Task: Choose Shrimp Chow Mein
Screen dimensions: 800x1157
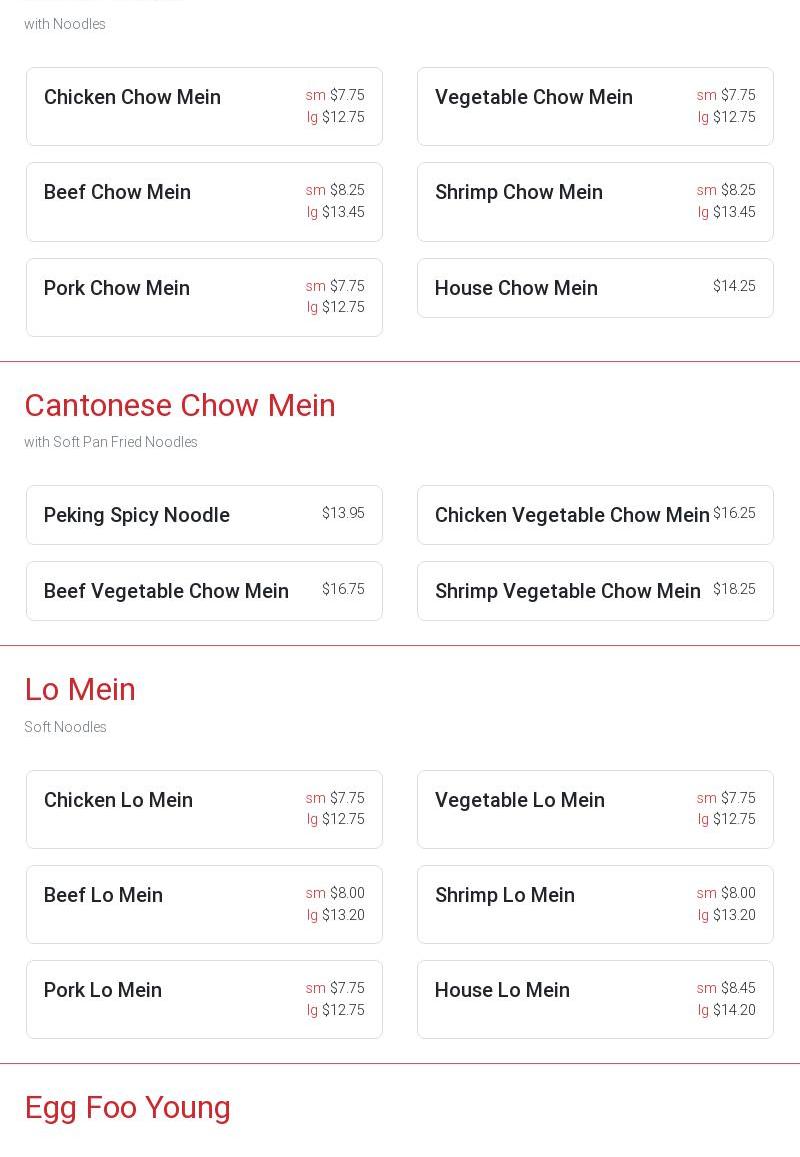Action: coord(595,202)
